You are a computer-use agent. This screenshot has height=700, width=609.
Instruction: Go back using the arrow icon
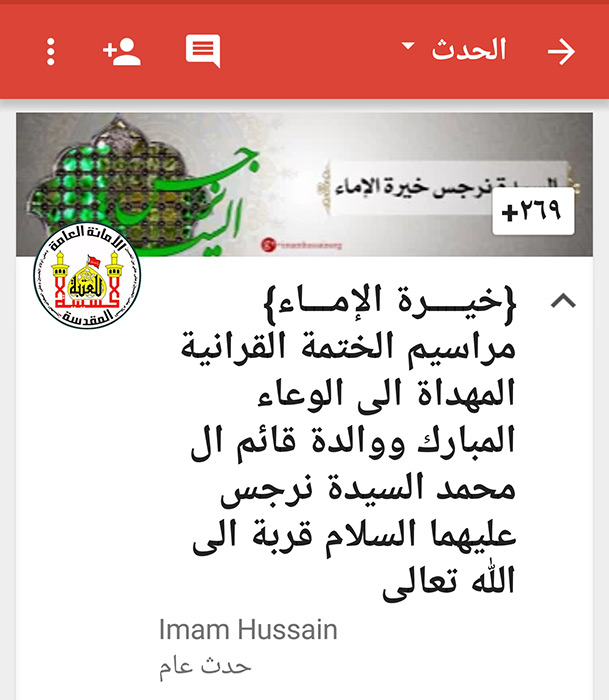pyautogui.click(x=562, y=52)
